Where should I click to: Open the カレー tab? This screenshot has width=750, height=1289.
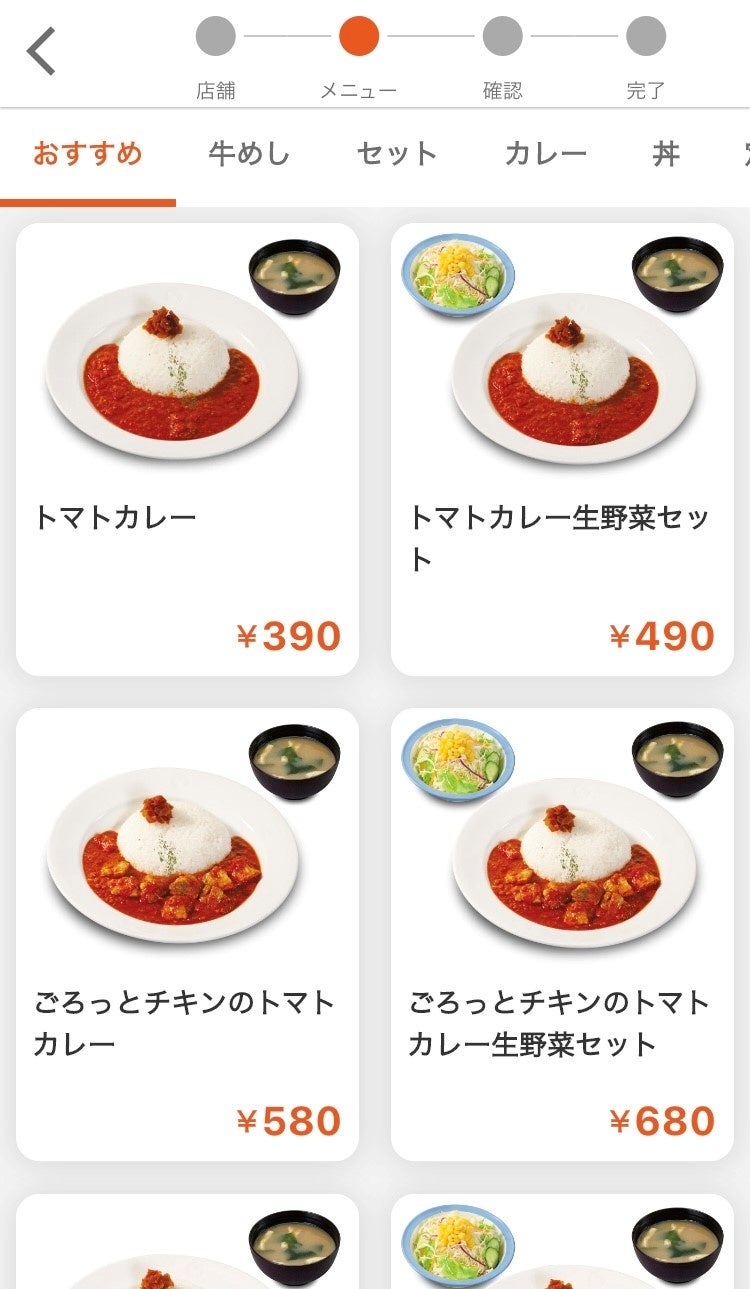pyautogui.click(x=545, y=154)
